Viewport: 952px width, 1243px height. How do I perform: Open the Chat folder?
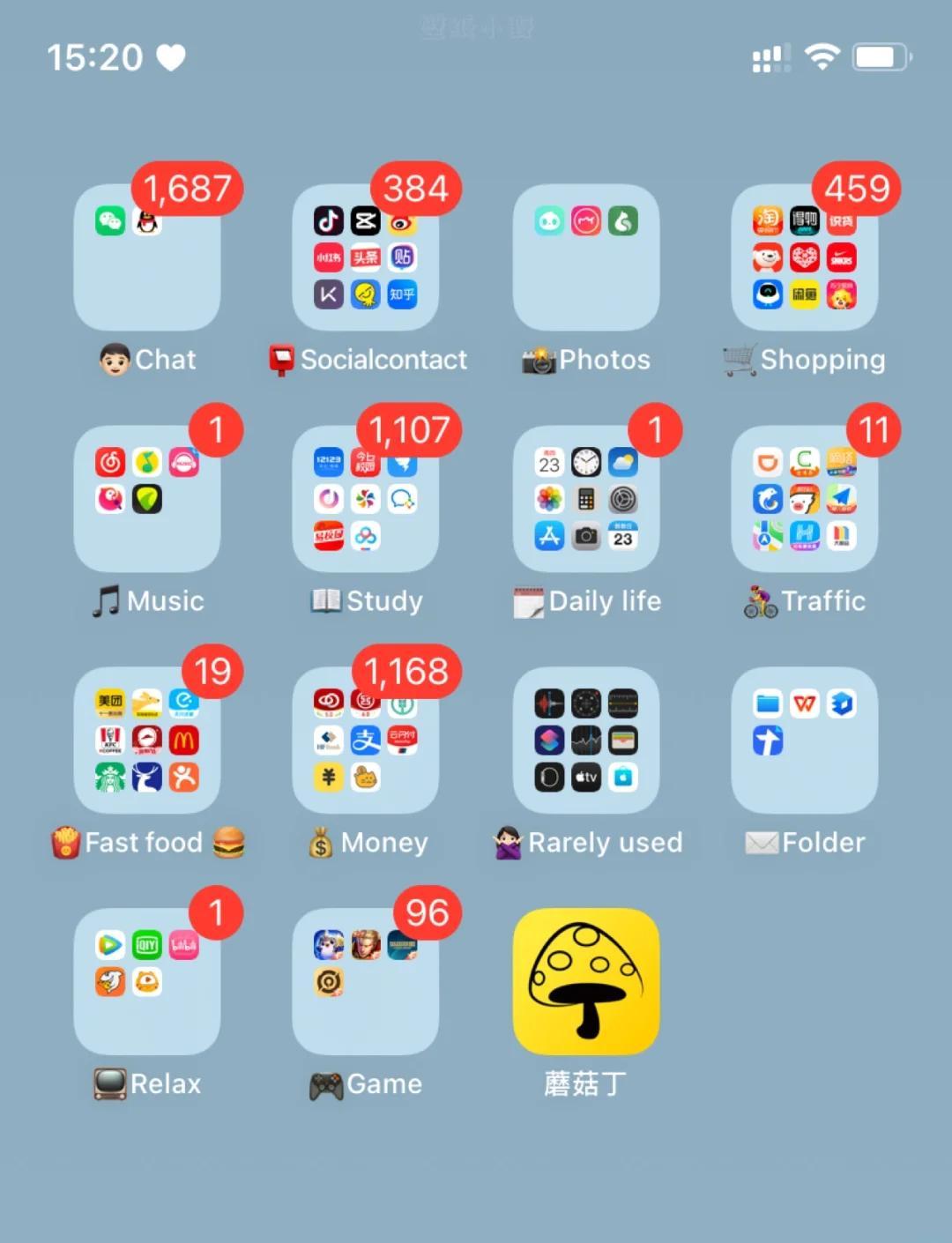(x=147, y=257)
